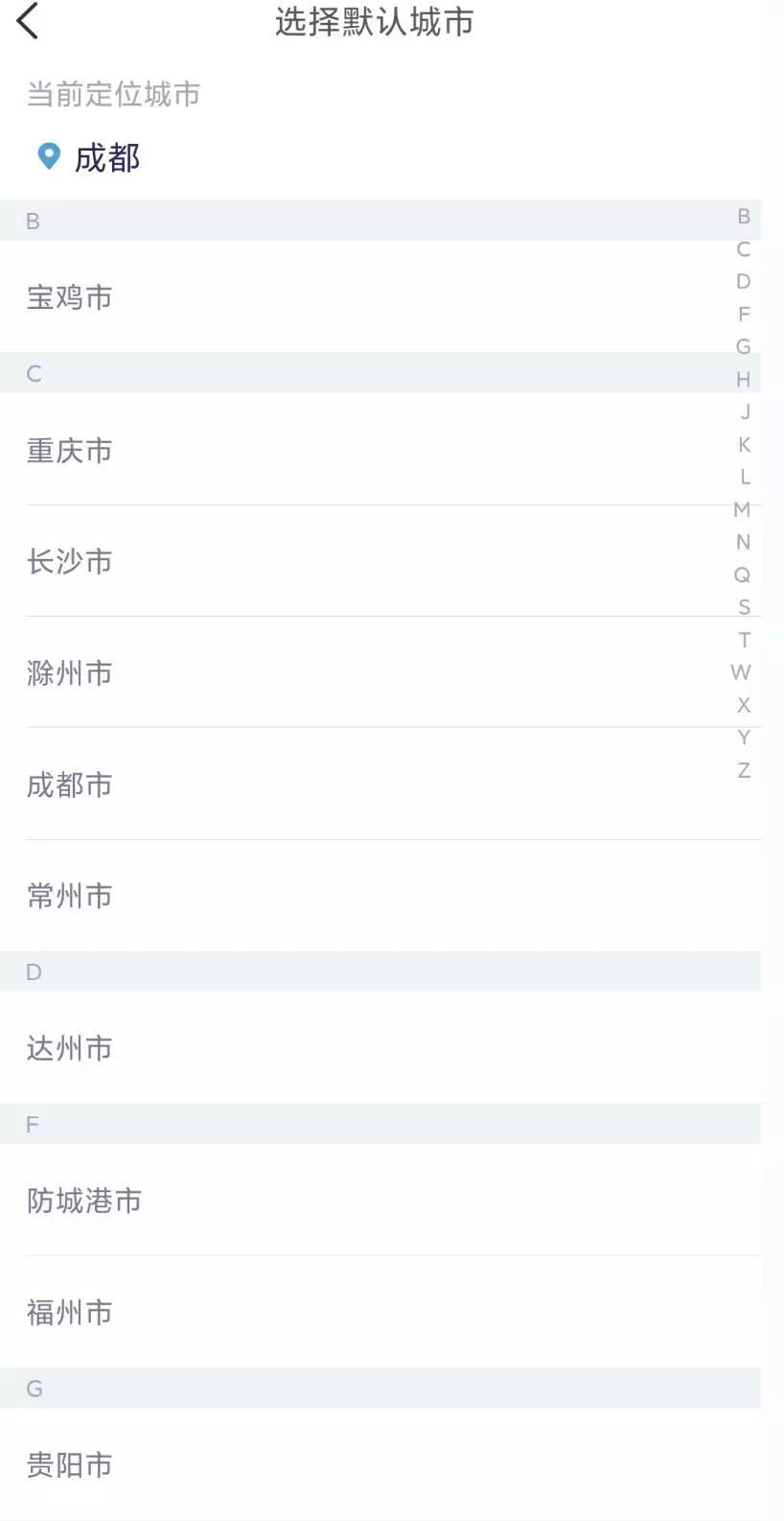Choose 宝鸡市 as default city
The width and height of the screenshot is (784, 1521).
[x=69, y=297]
